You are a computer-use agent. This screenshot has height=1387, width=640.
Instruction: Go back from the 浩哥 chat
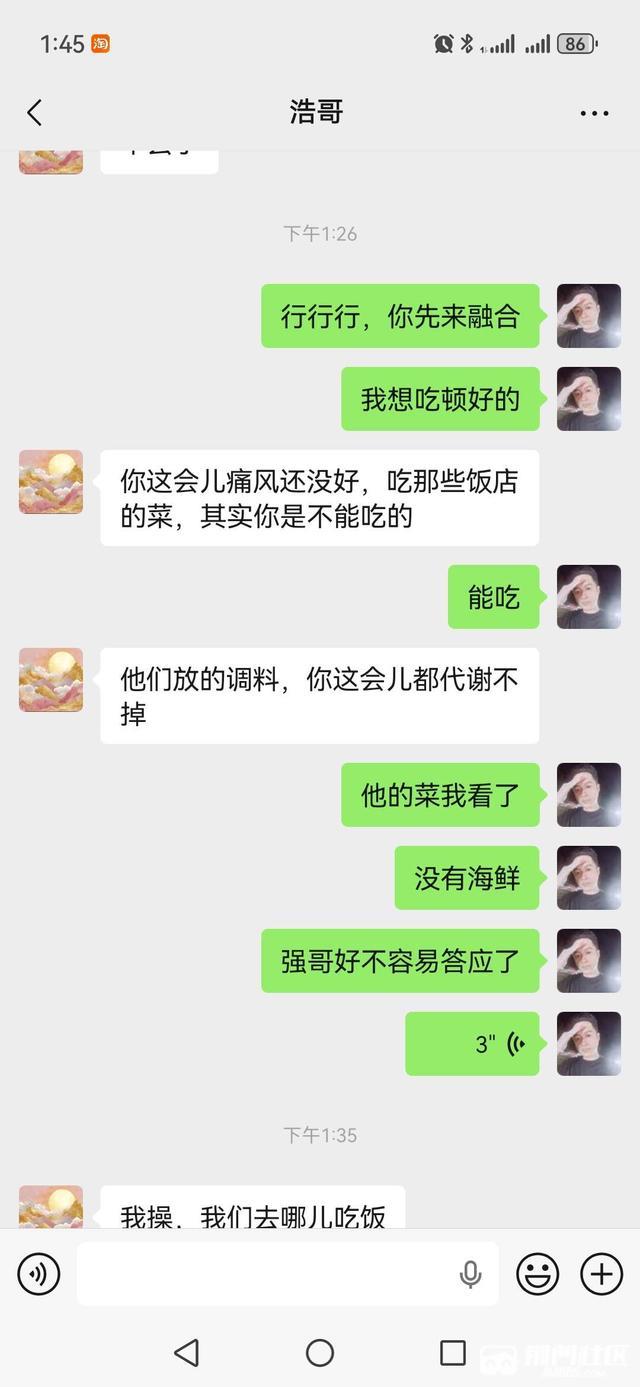(35, 112)
